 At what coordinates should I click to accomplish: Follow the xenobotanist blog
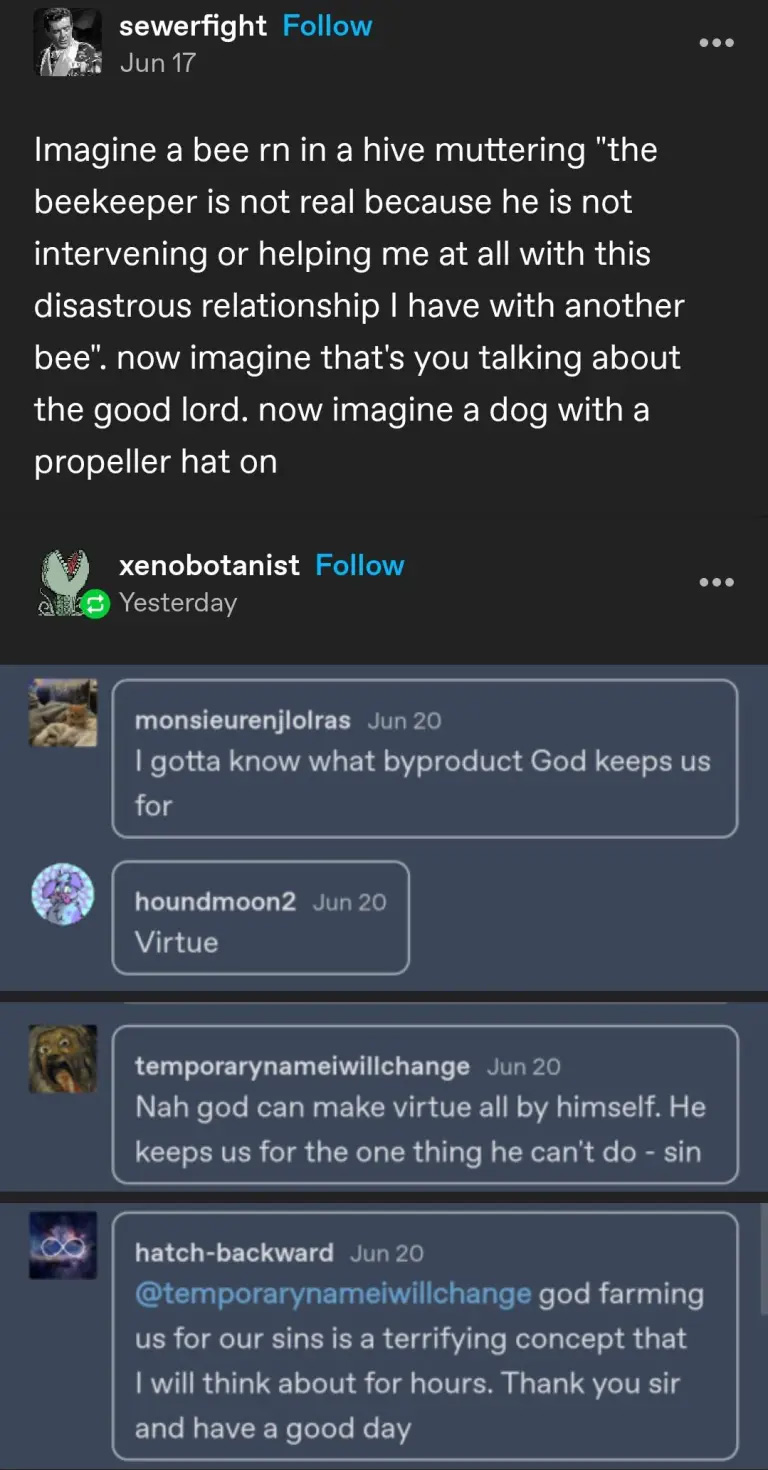[x=359, y=565]
